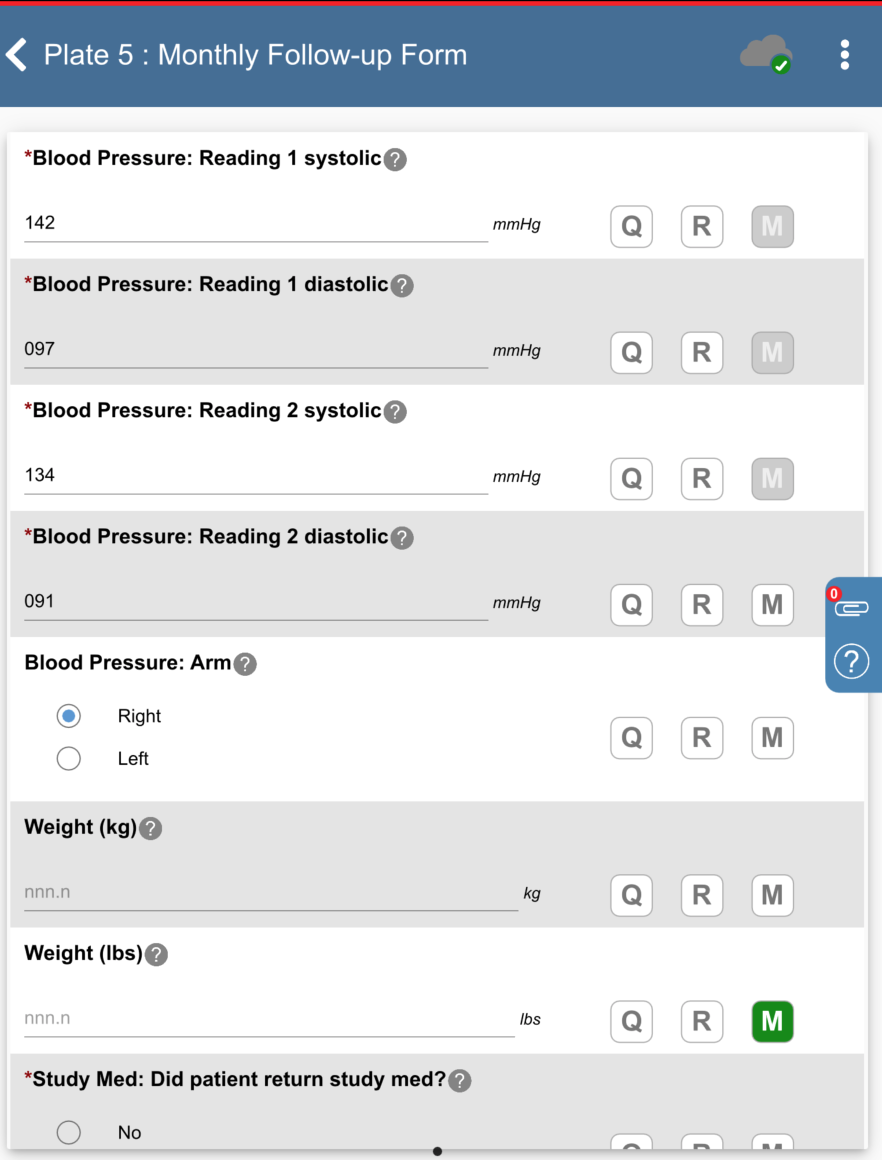Screen dimensions: 882x1160
Task: Open the three-dot overflow menu
Action: tap(844, 55)
